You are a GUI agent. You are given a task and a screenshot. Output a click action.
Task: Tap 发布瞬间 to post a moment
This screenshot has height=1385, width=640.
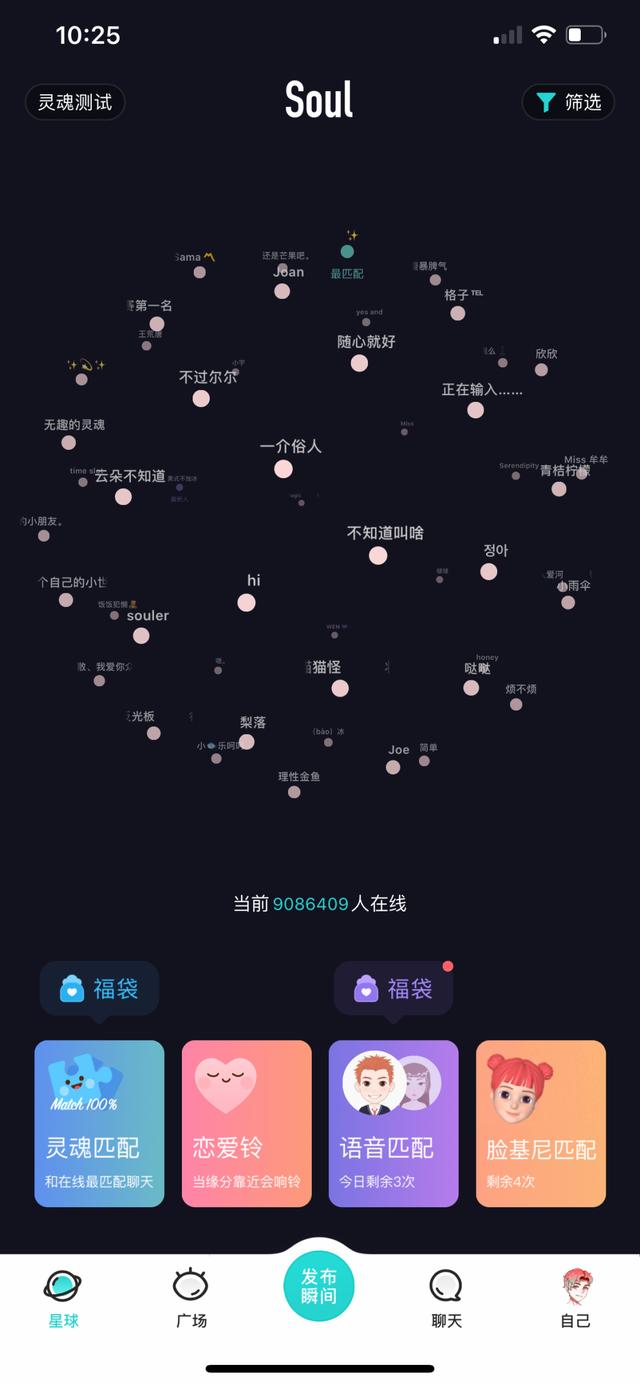tap(319, 1287)
